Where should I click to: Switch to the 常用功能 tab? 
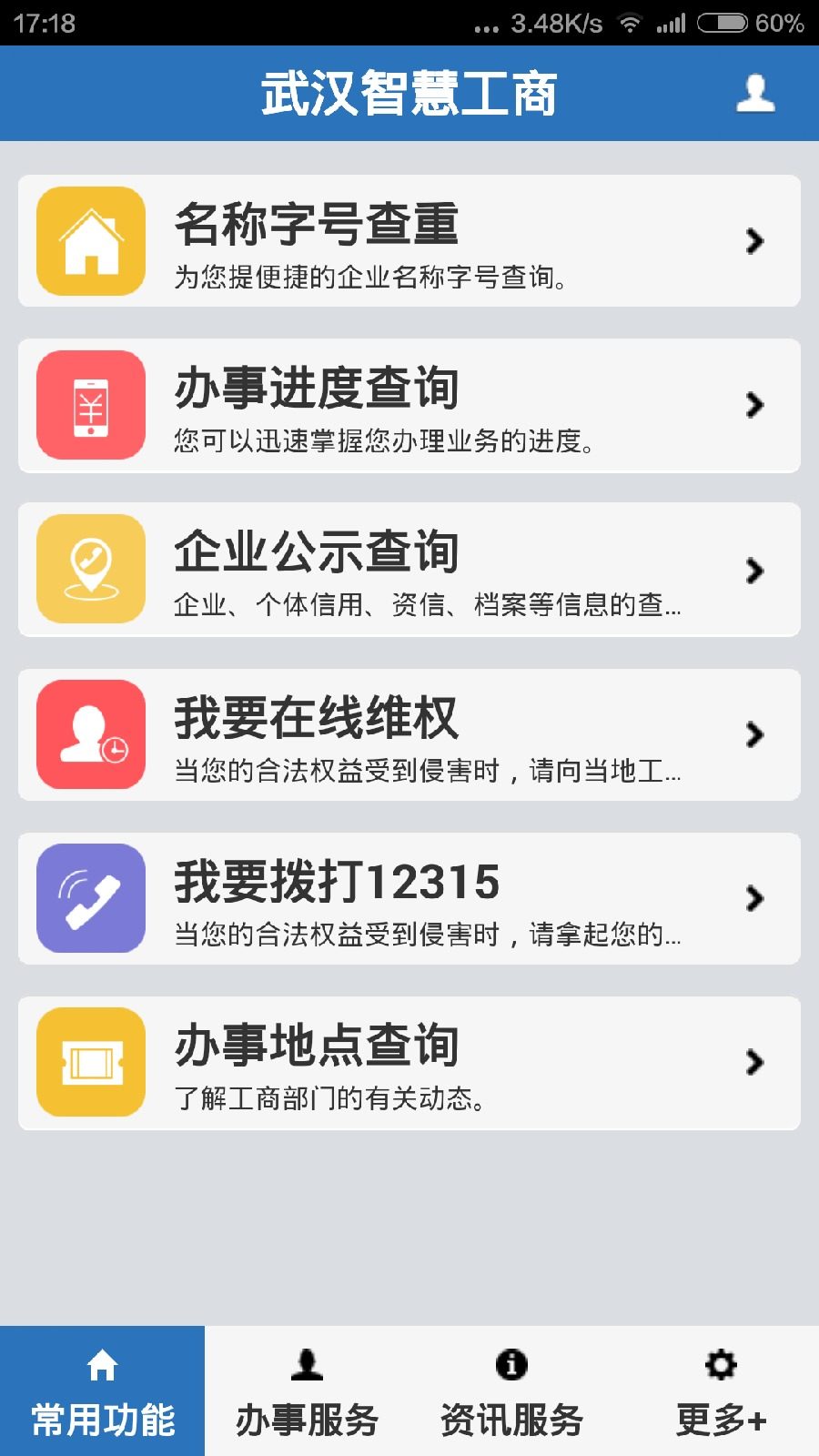pos(103,1392)
